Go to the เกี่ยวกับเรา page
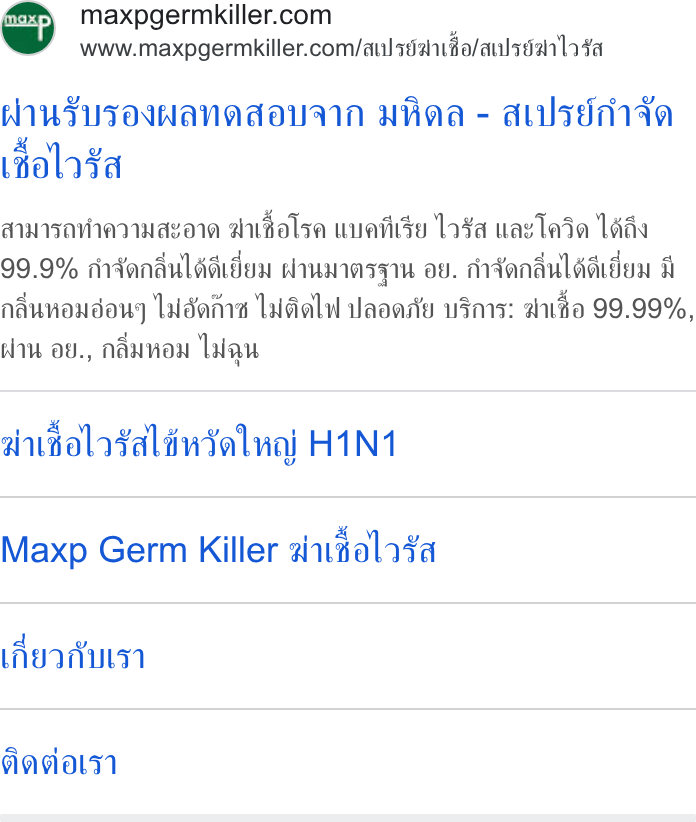Image resolution: width=696 pixels, height=822 pixels. pos(73,655)
